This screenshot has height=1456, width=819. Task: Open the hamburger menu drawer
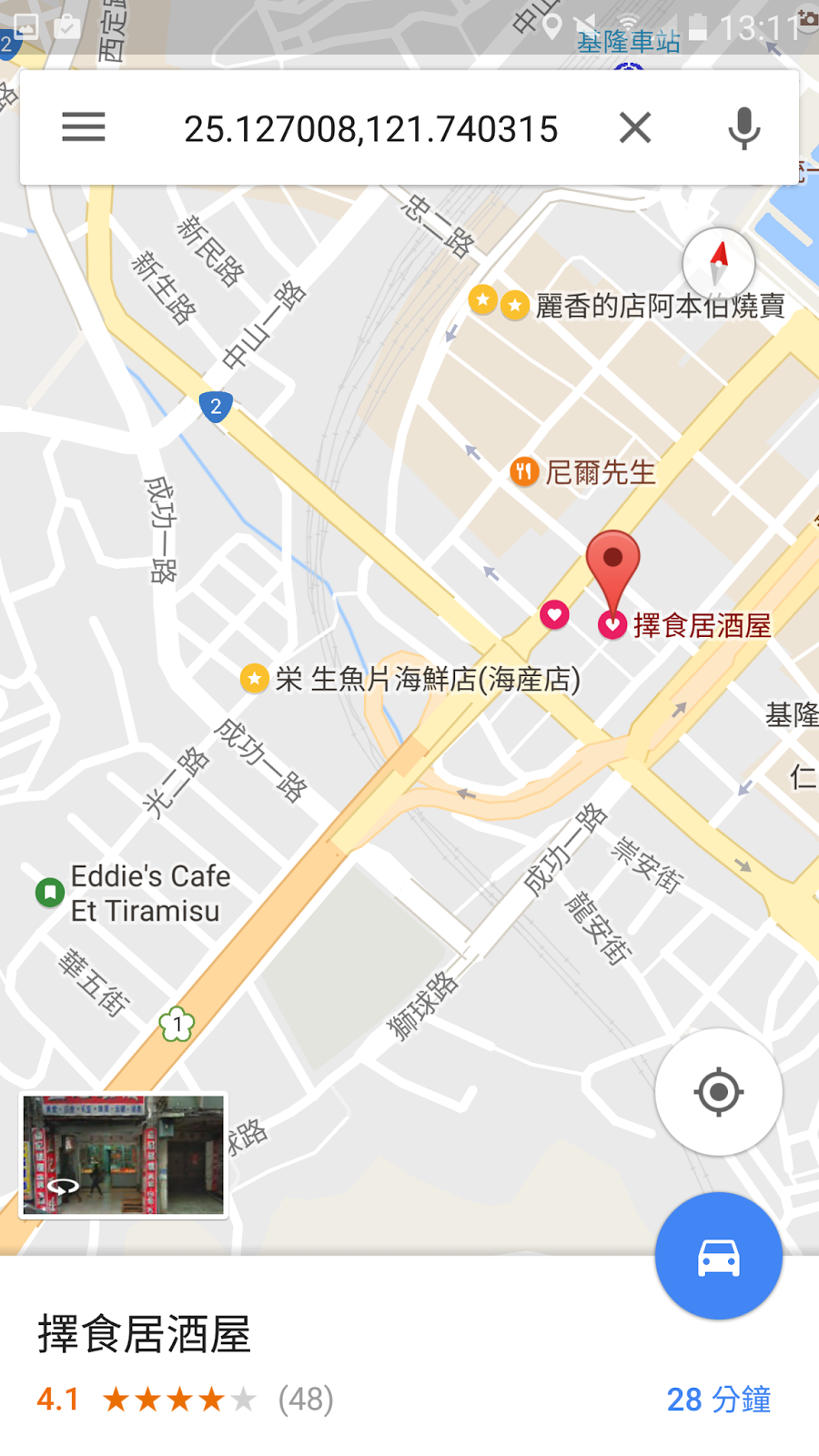84,127
